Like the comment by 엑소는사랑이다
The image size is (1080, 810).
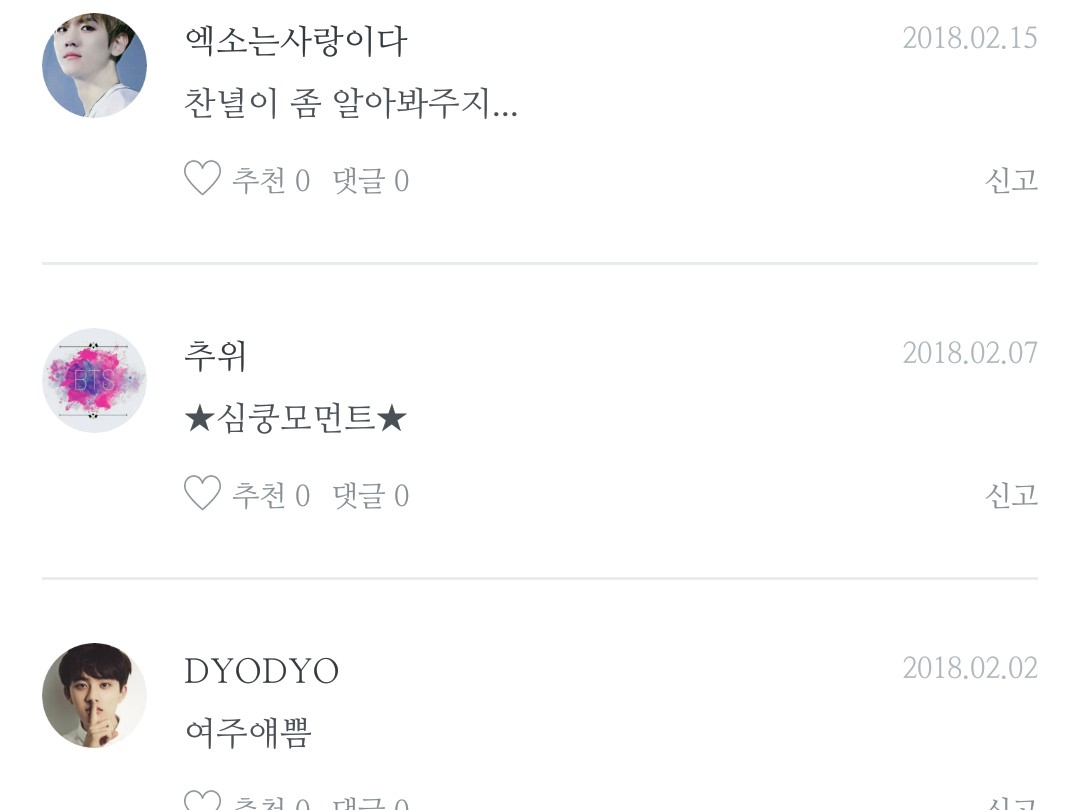203,180
